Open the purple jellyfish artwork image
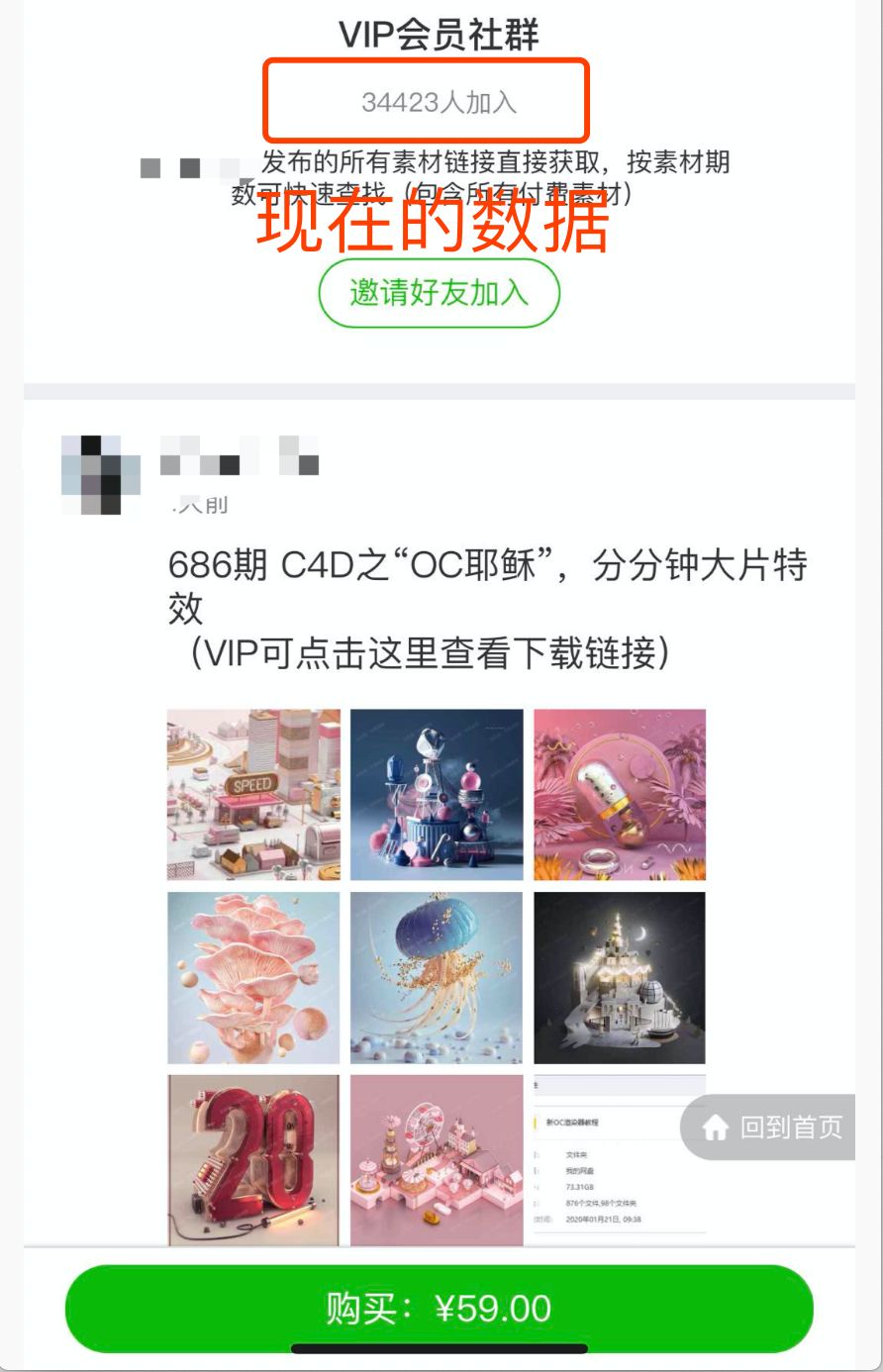Viewport: 883px width, 1372px height. click(437, 977)
